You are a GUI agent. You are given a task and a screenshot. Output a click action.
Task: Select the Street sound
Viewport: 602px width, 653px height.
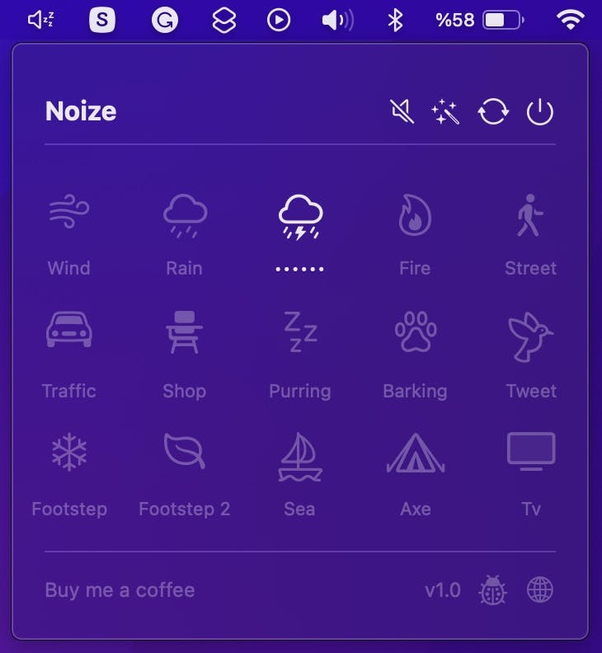[530, 215]
